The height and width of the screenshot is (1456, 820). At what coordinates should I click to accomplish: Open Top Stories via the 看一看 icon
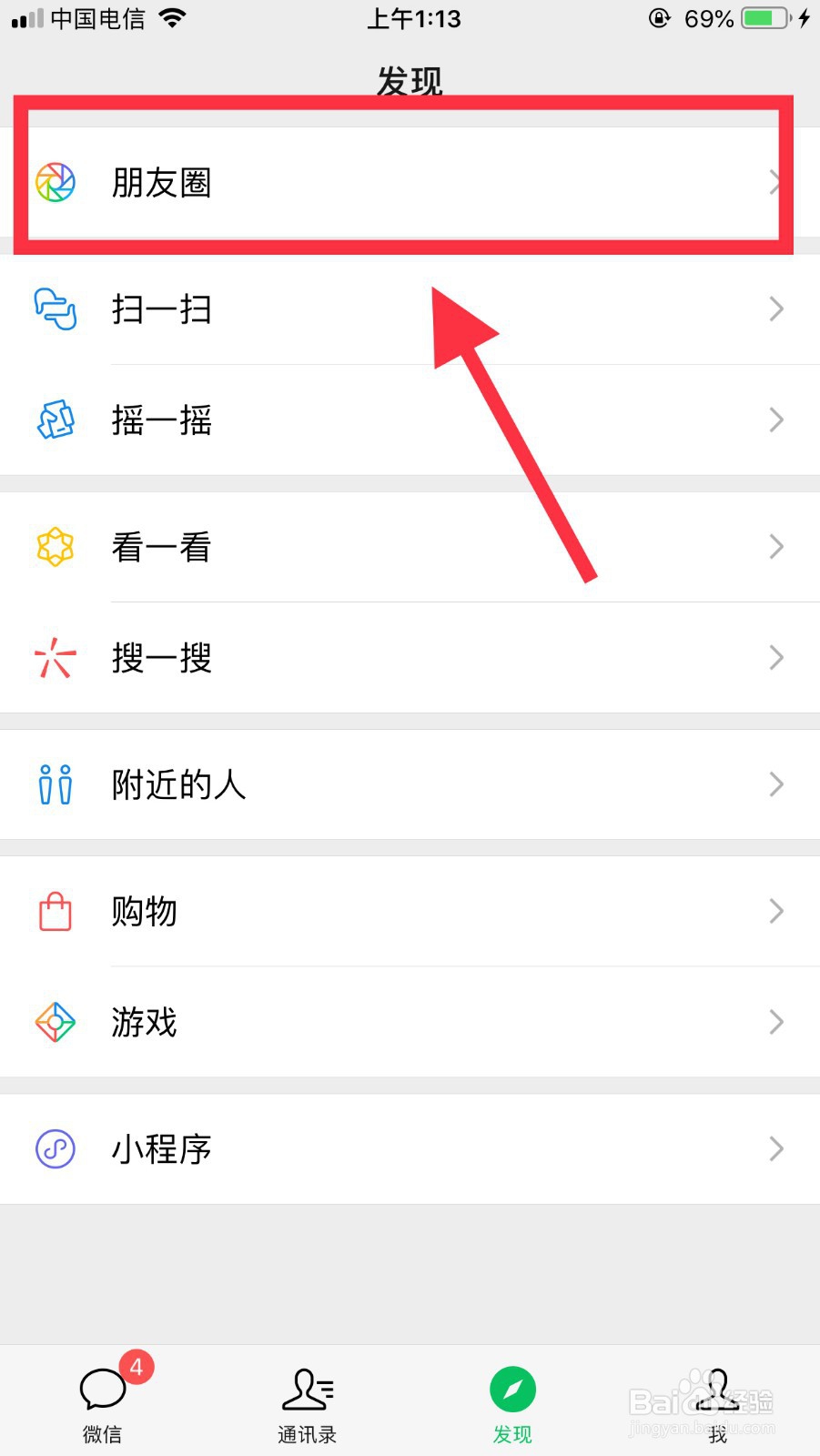coord(55,547)
